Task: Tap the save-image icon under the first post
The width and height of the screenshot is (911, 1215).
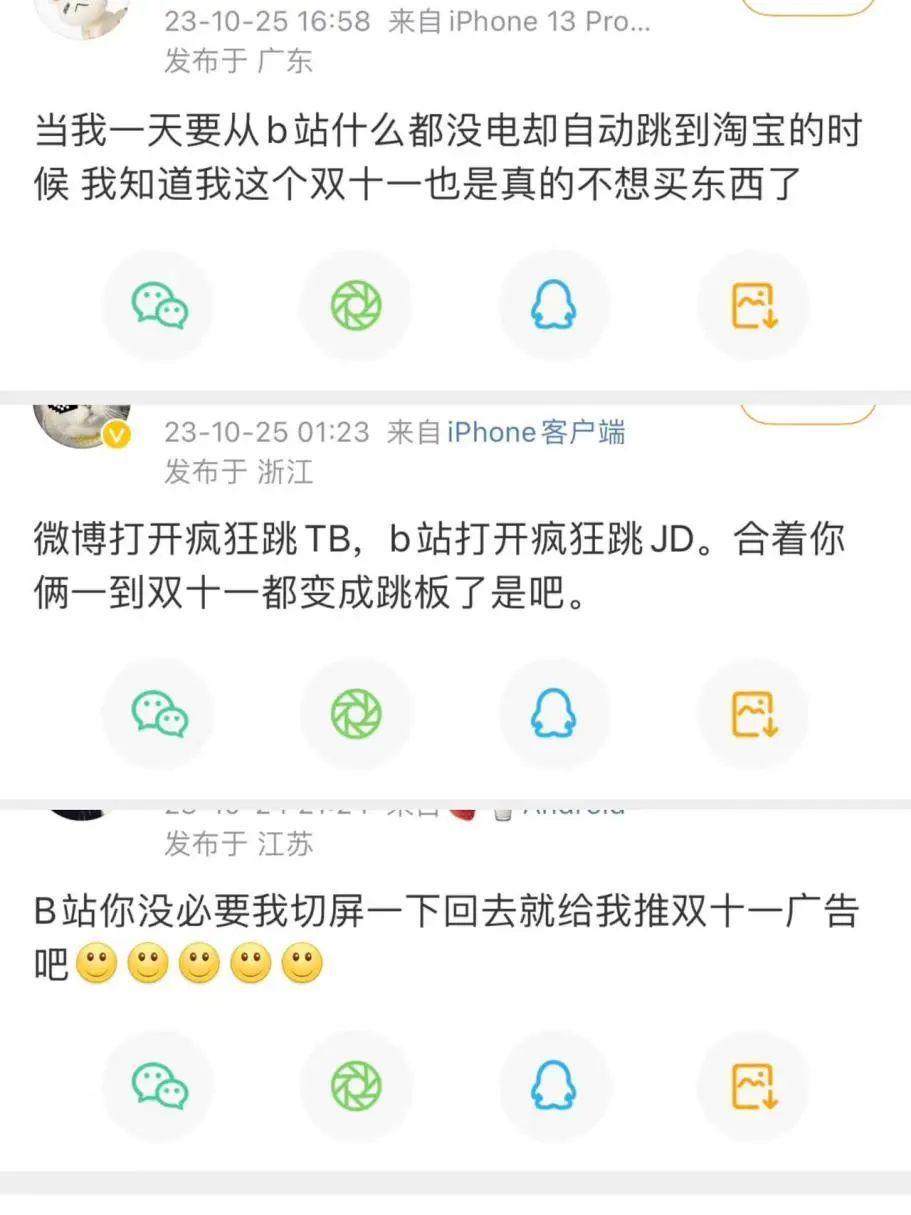Action: pos(753,305)
